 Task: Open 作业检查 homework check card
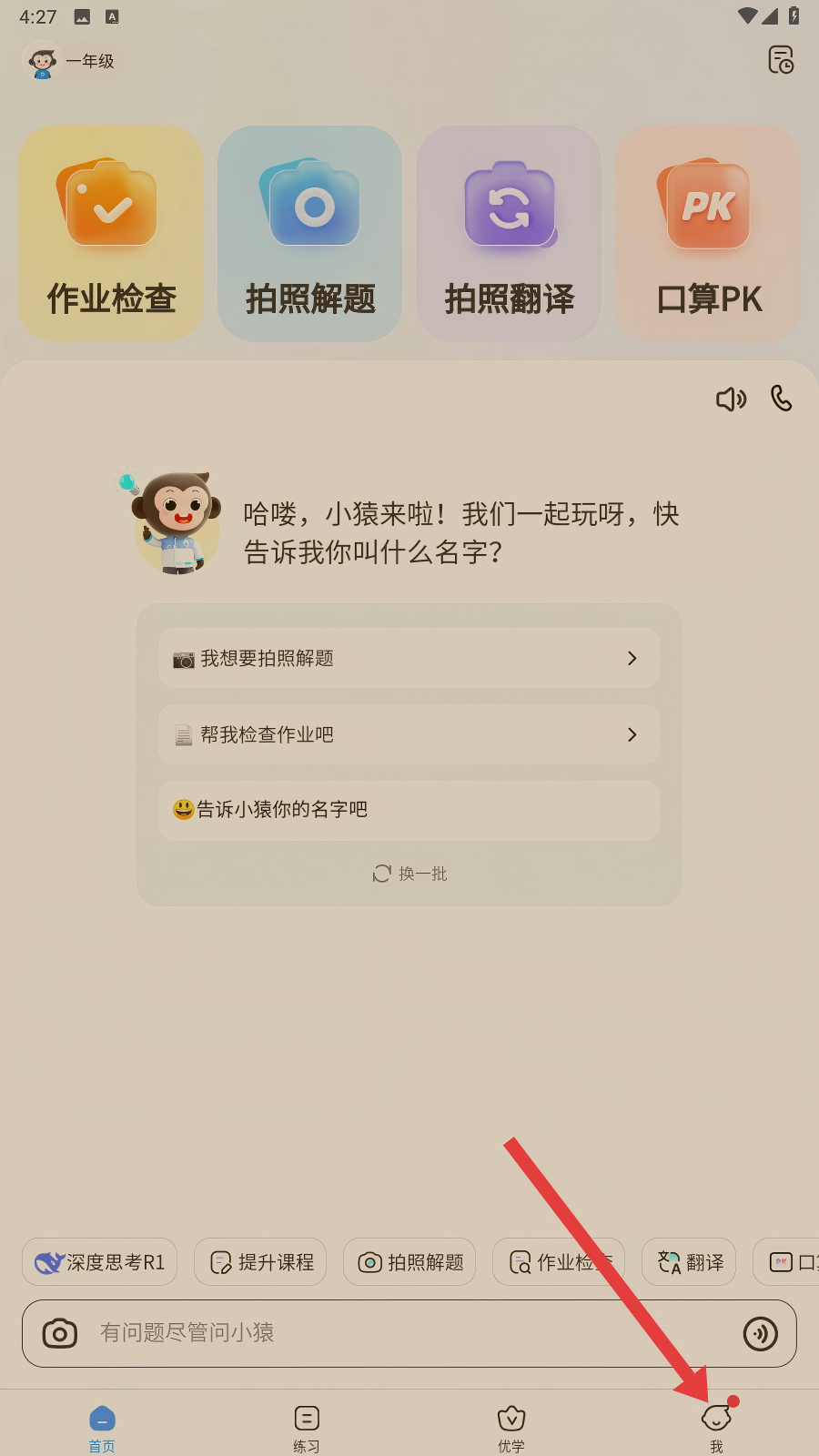111,235
